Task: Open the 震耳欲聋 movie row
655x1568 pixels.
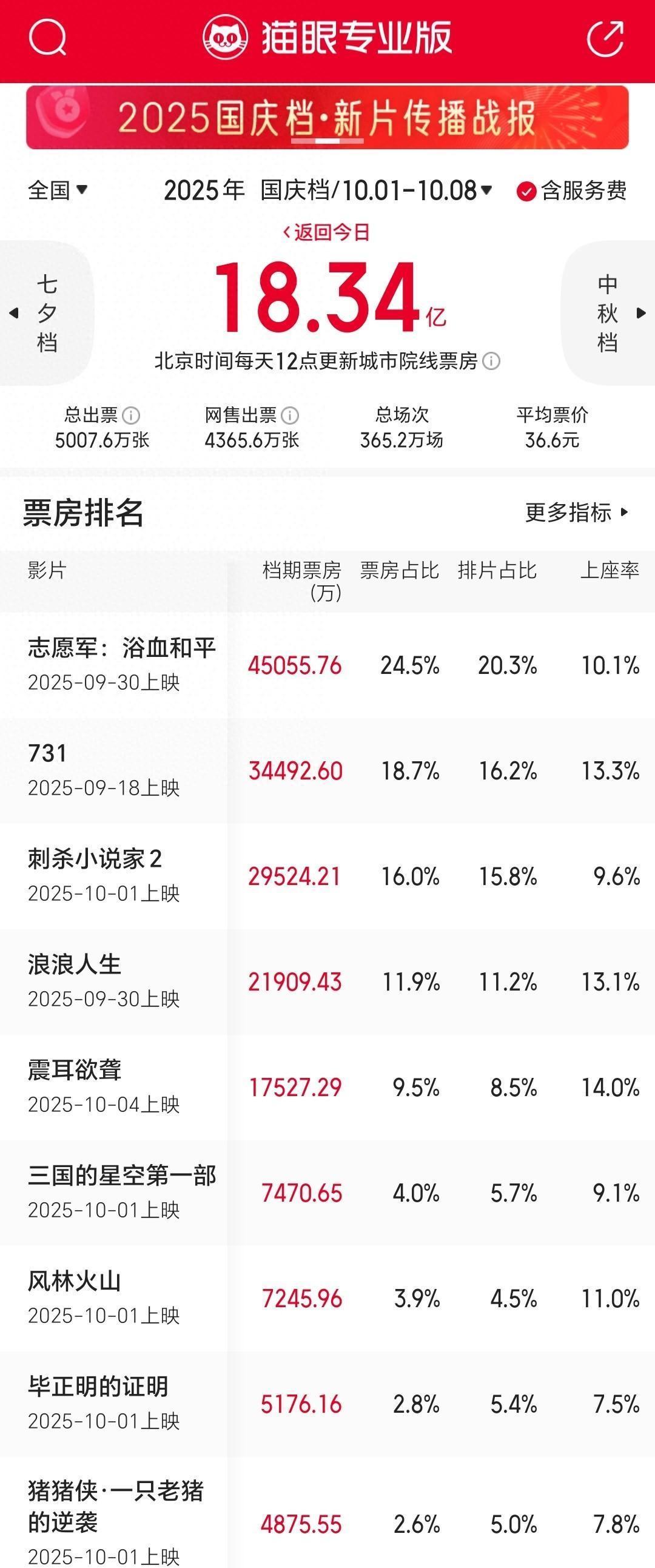Action: 122,1086
